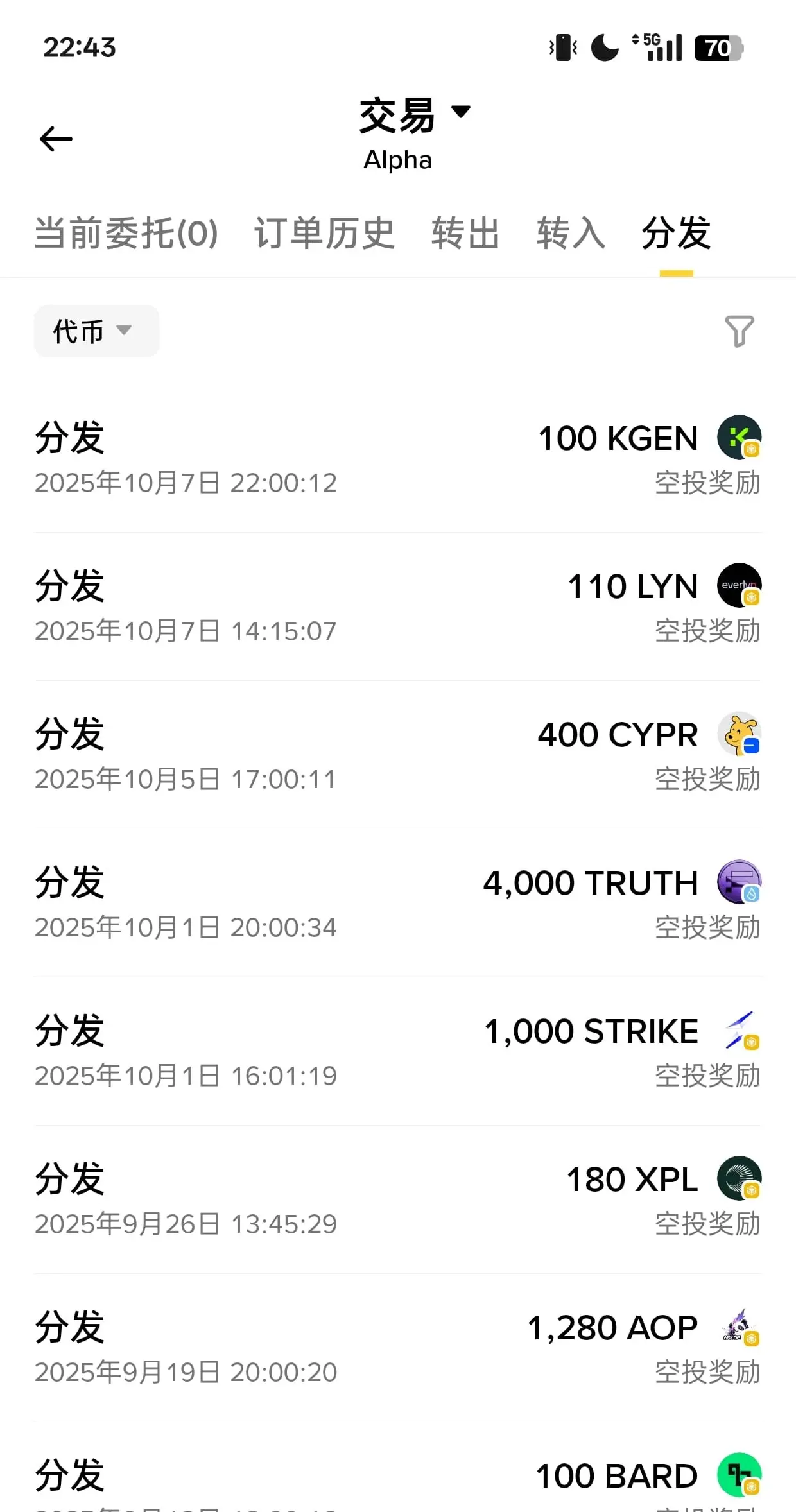View the 4,000 TRUTH airdrop entry
This screenshot has height=1512, width=796.
coord(398,904)
